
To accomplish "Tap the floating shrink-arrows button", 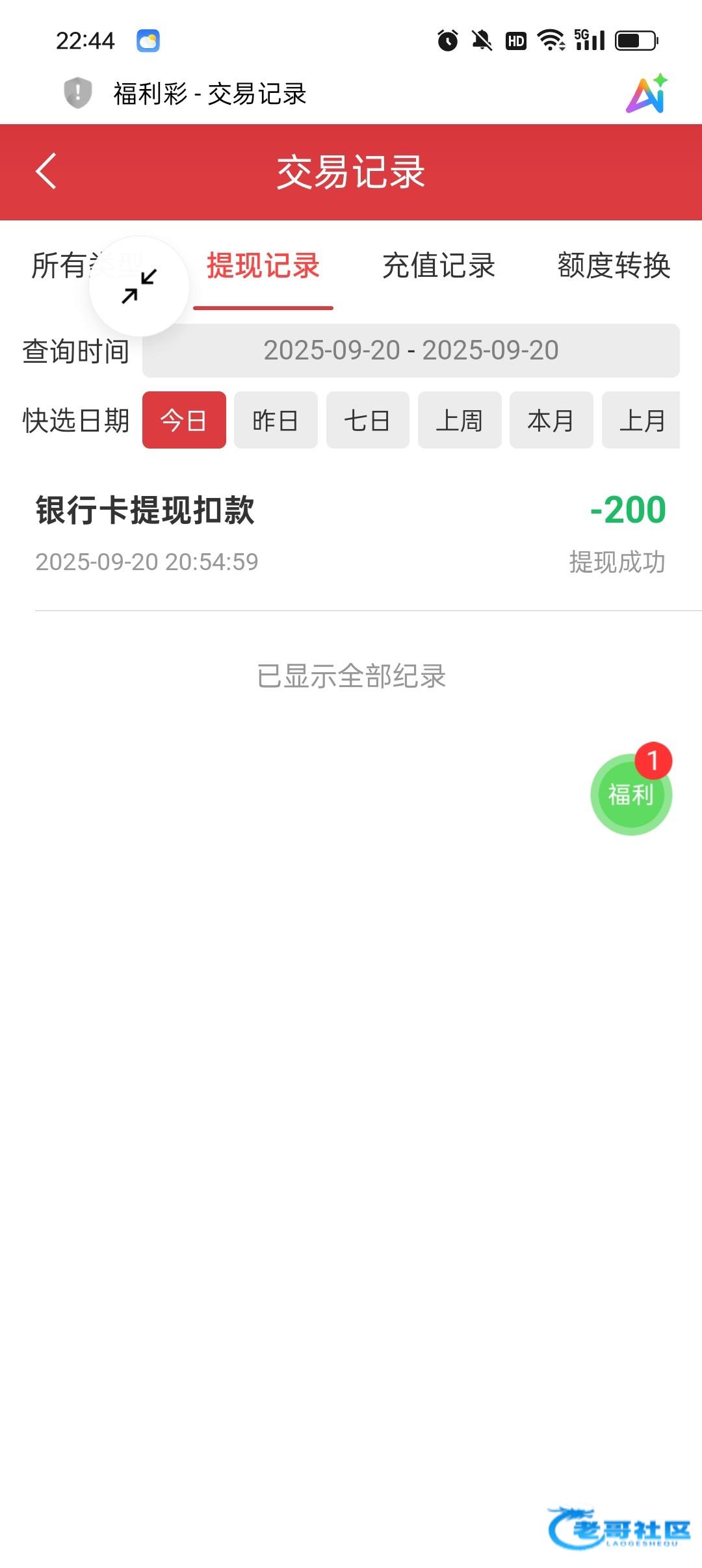I will [x=139, y=286].
